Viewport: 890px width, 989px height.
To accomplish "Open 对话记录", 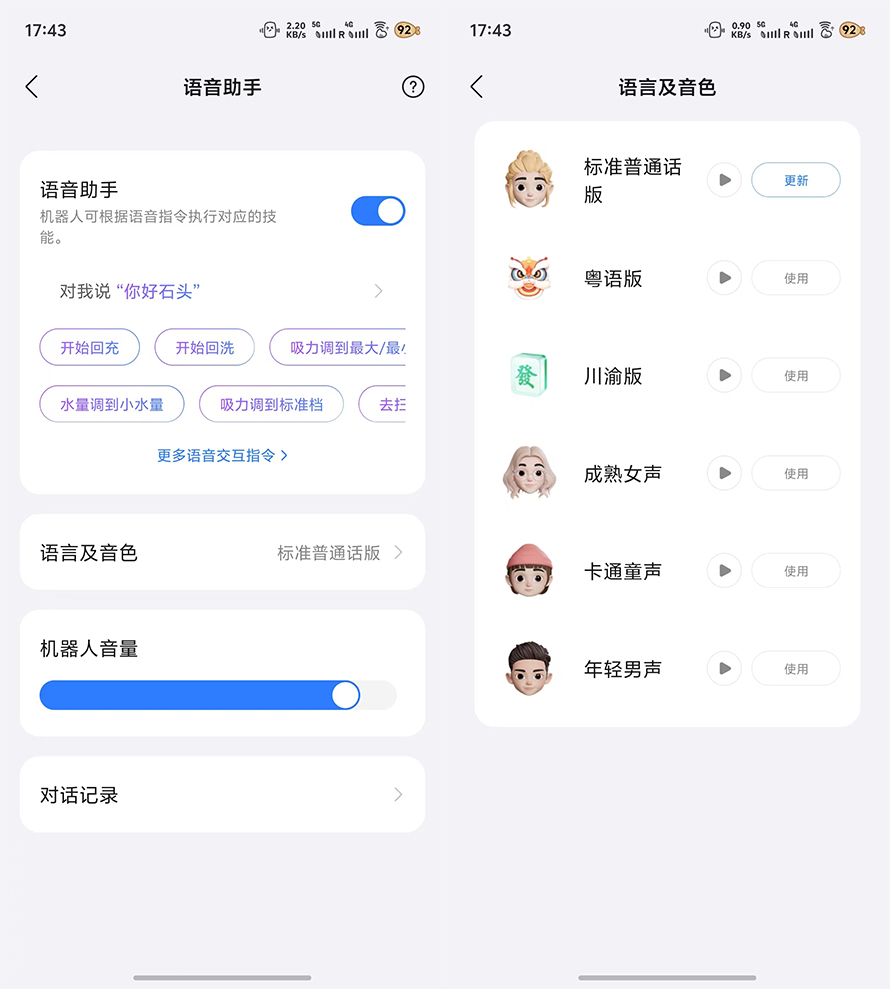I will tap(222, 795).
